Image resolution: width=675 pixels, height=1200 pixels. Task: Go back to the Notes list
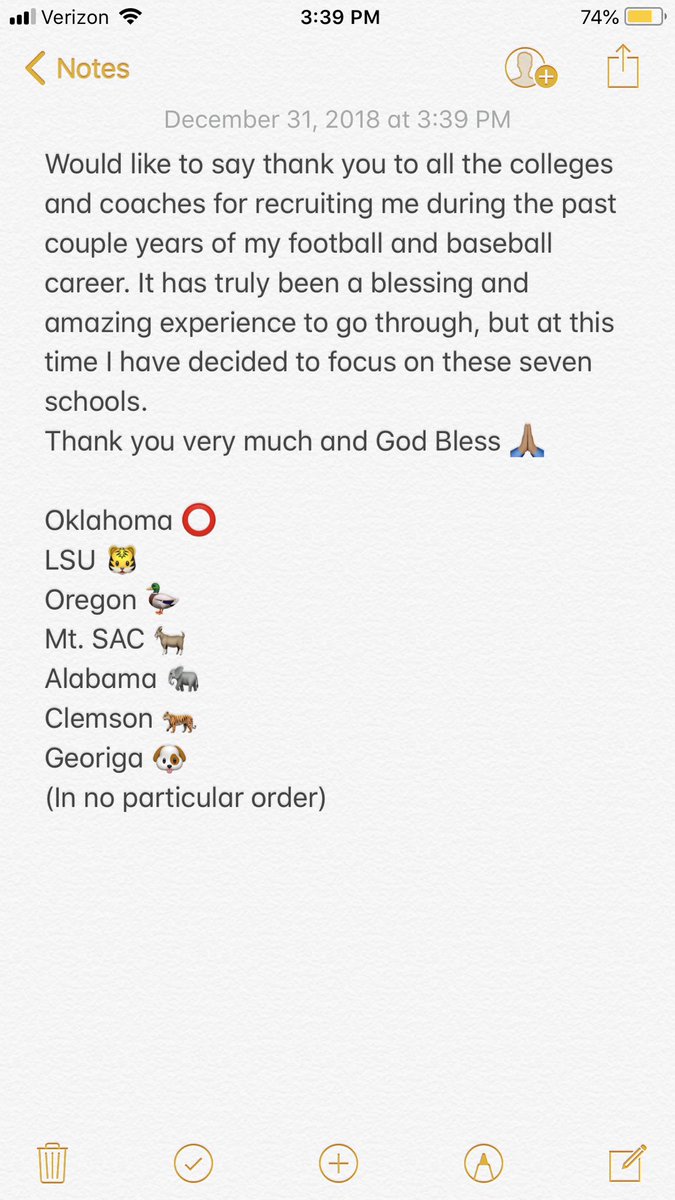(x=77, y=69)
